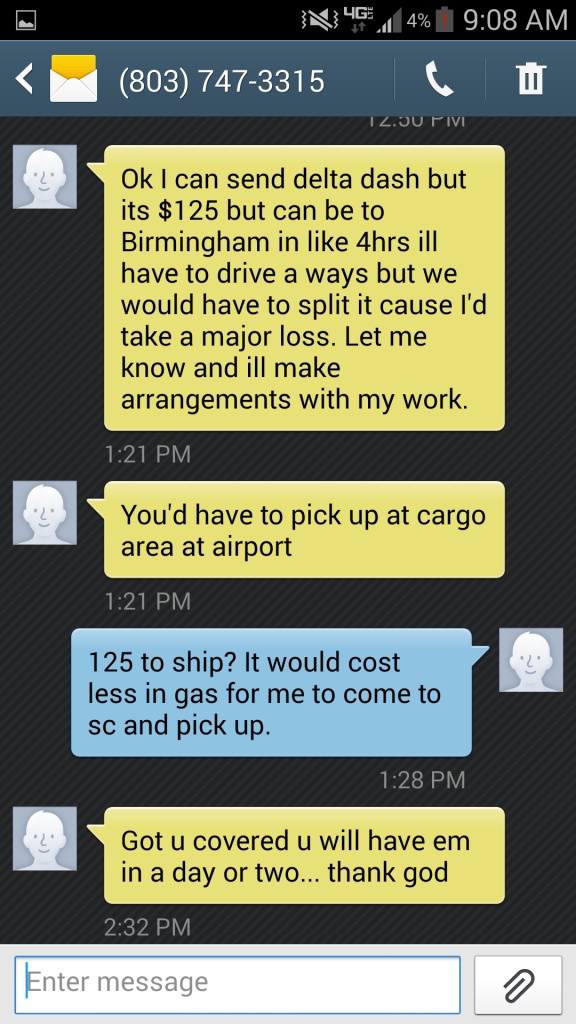Delete the conversation with trash icon
Image resolution: width=576 pixels, height=1024 pixels.
pos(530,79)
